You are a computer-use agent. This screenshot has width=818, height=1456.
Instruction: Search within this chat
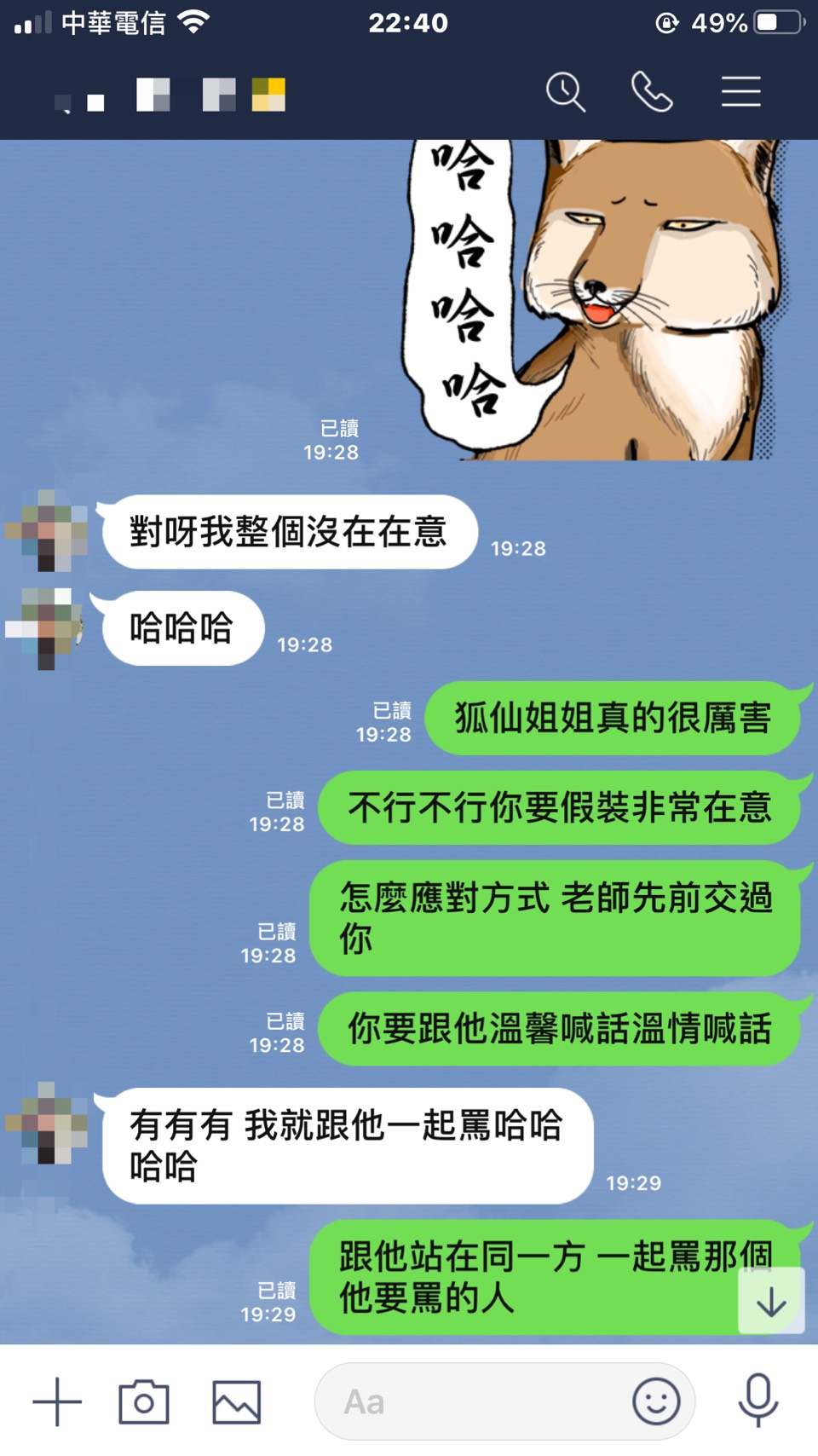point(565,92)
